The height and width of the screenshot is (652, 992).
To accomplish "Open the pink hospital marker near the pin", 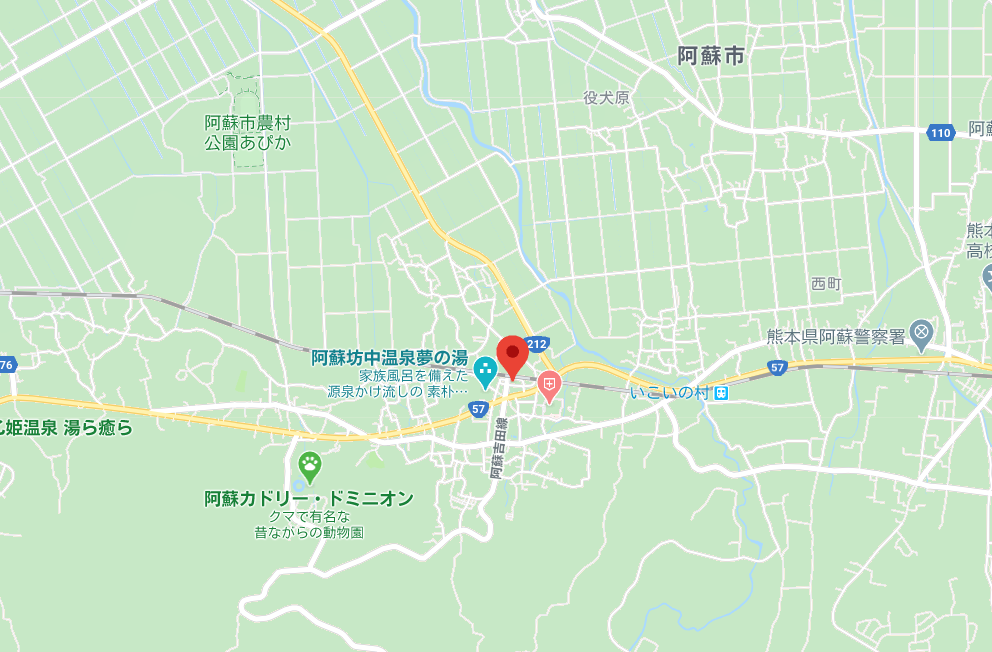I will pyautogui.click(x=548, y=384).
